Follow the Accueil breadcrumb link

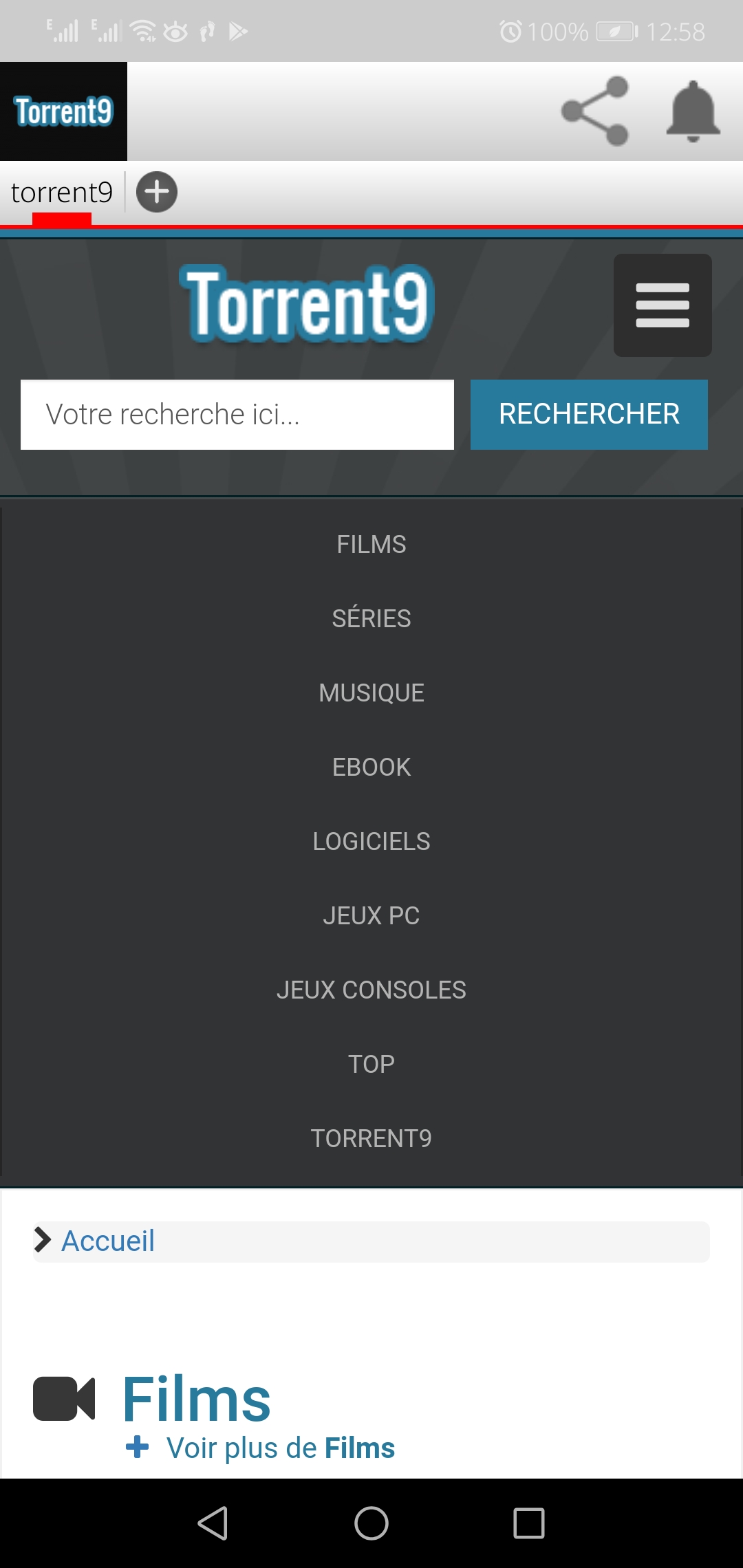point(108,1241)
